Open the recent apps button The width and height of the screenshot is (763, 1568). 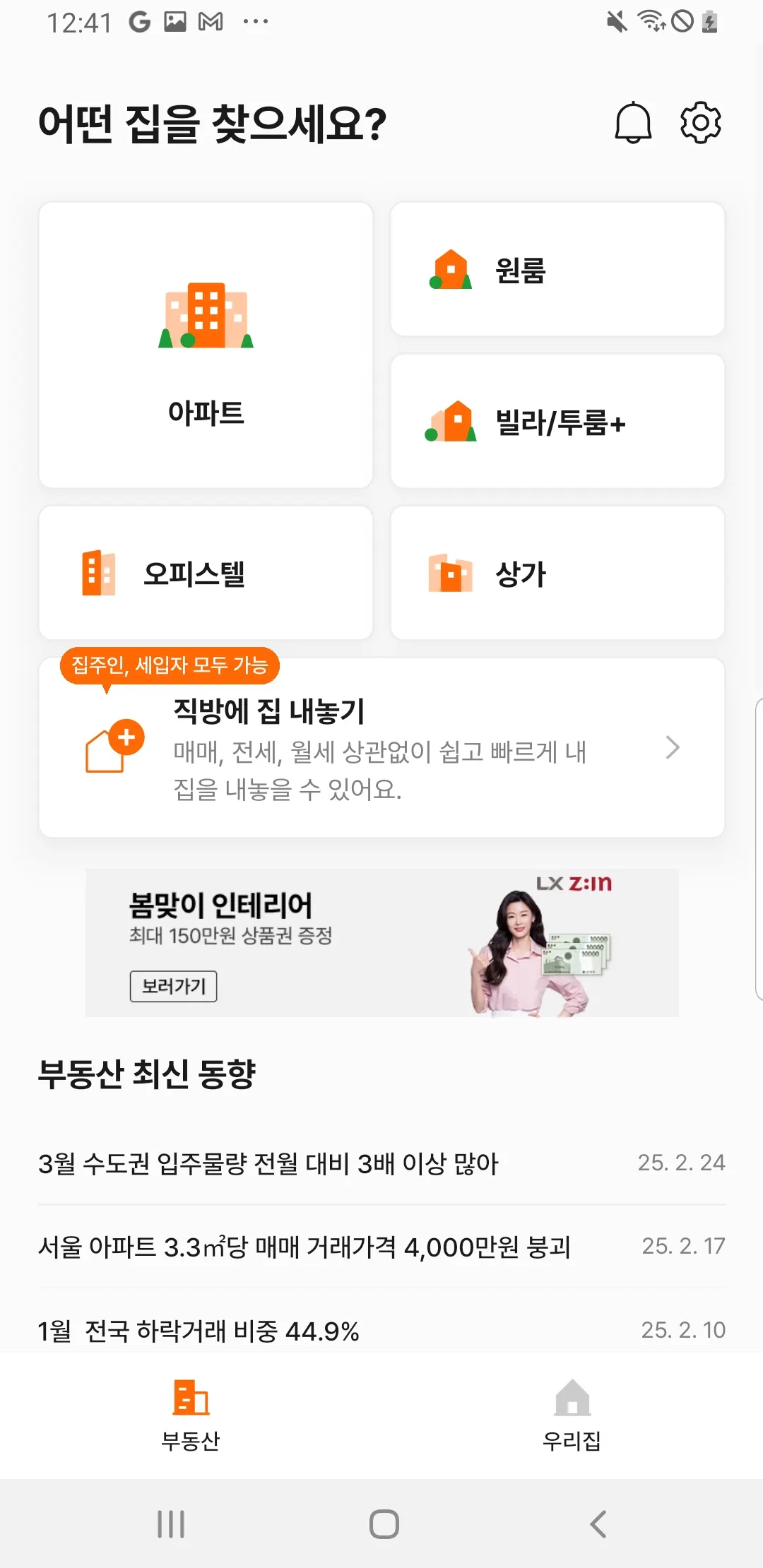[171, 1524]
